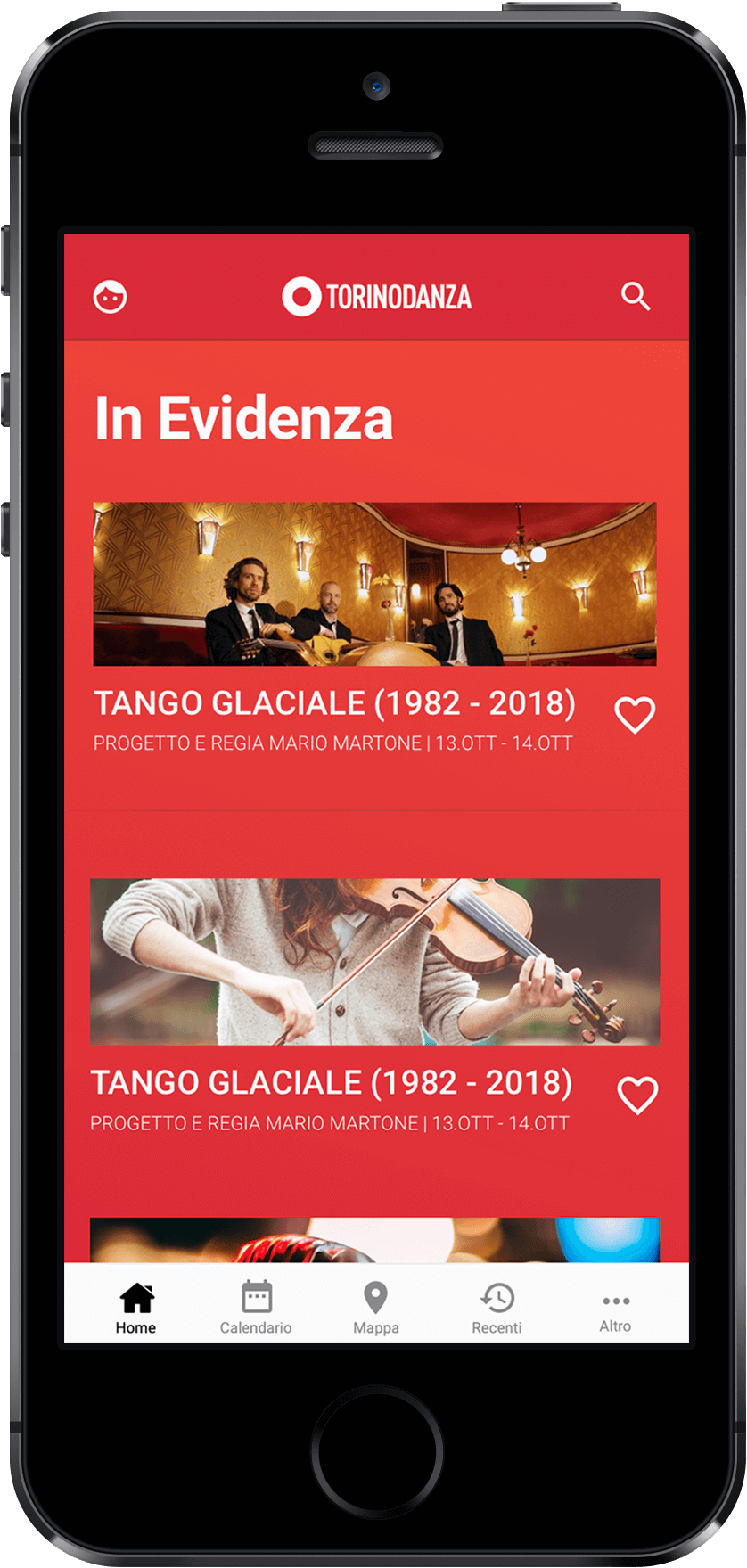Viewport: 747px width, 1568px height.
Task: Favorite the Tango Glaciale card with three men
Action: click(x=635, y=715)
